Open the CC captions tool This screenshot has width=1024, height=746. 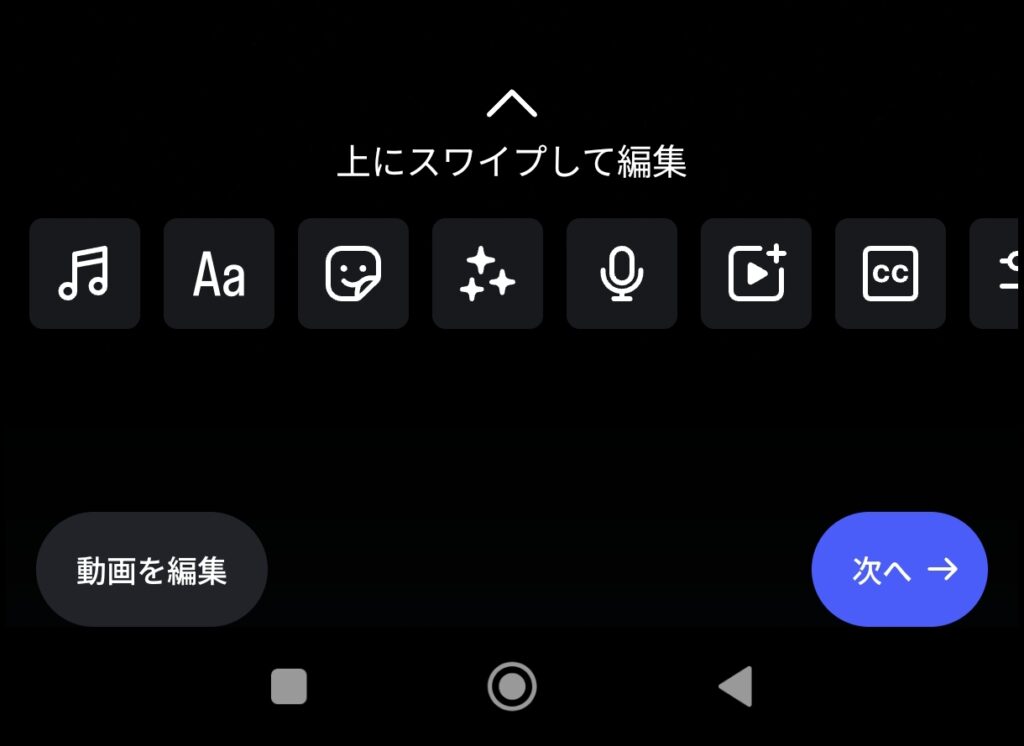point(890,273)
